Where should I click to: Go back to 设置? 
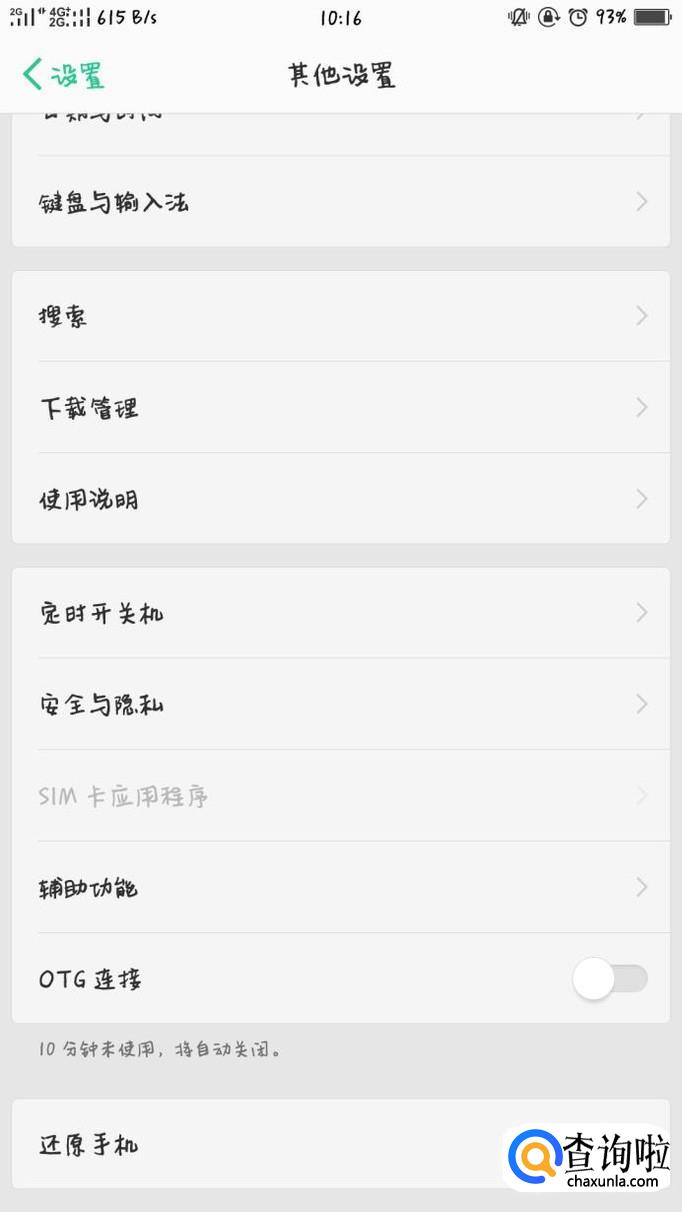(64, 75)
